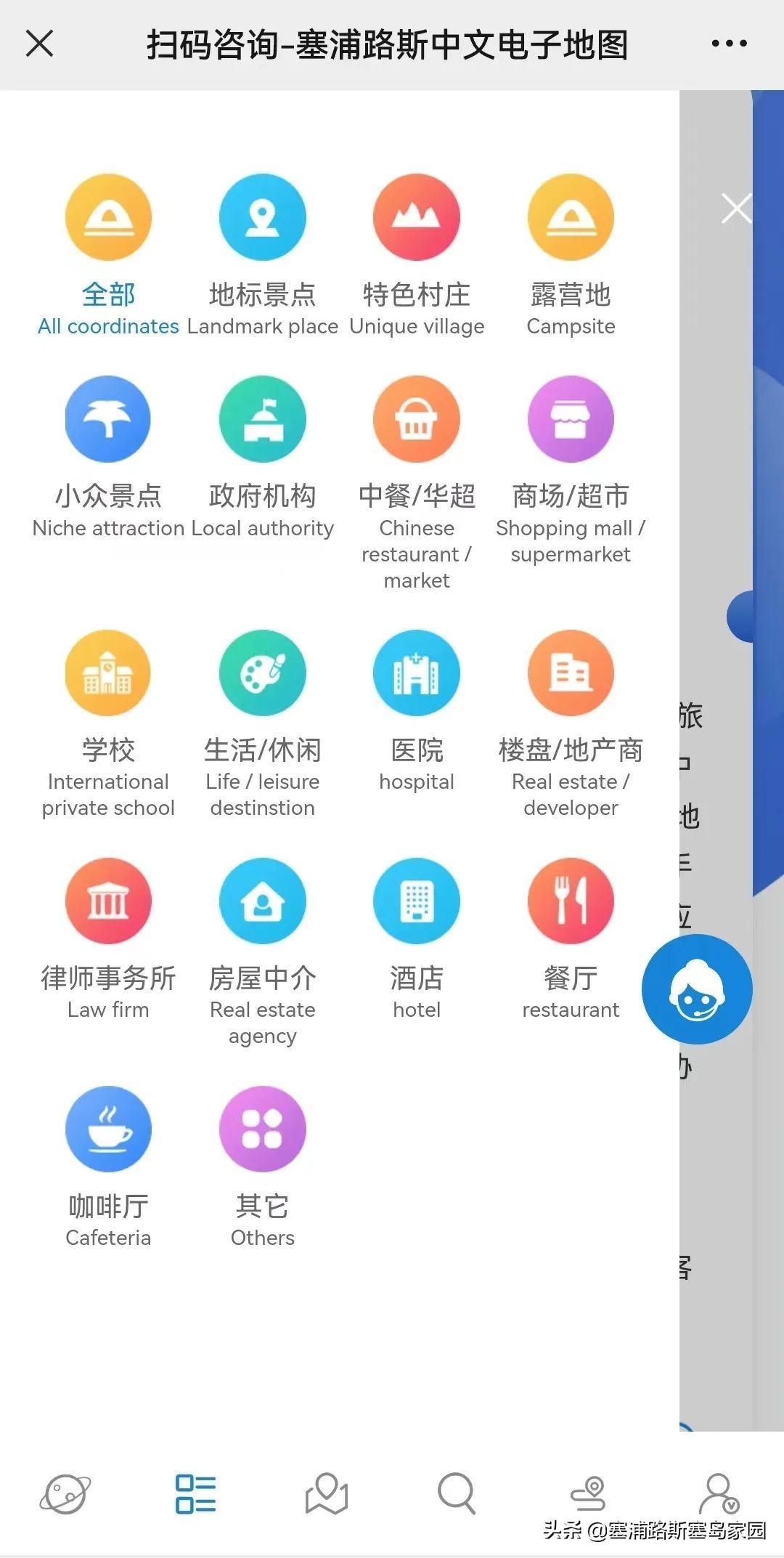Show International private school locations

(x=108, y=673)
